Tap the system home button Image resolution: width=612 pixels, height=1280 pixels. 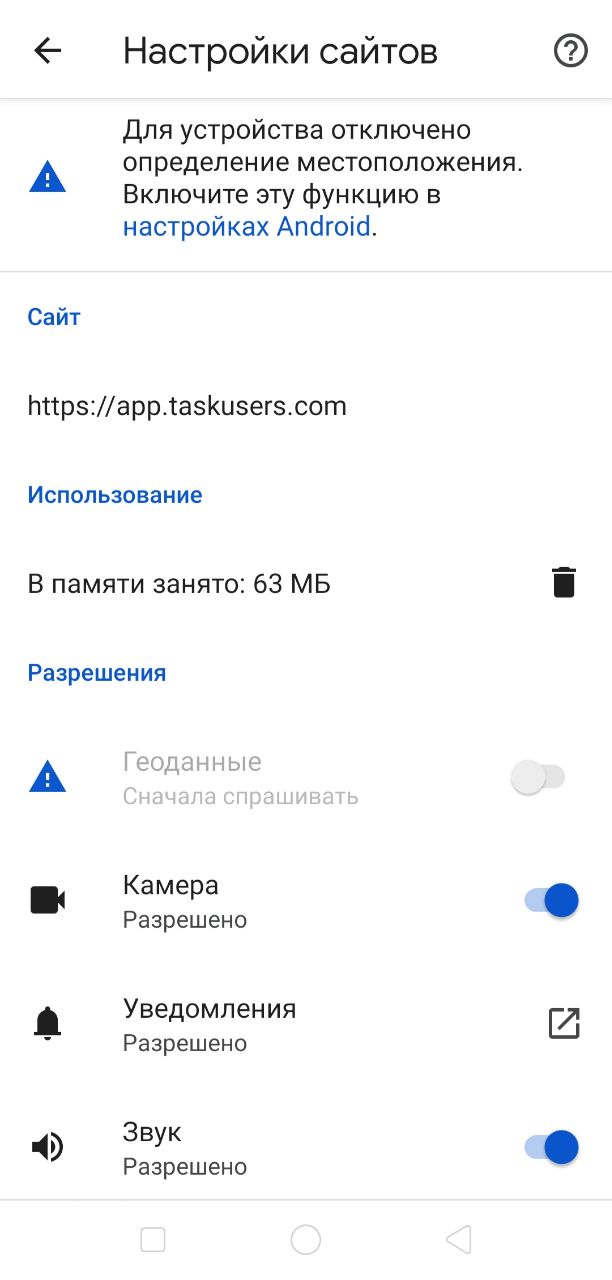coord(305,1240)
